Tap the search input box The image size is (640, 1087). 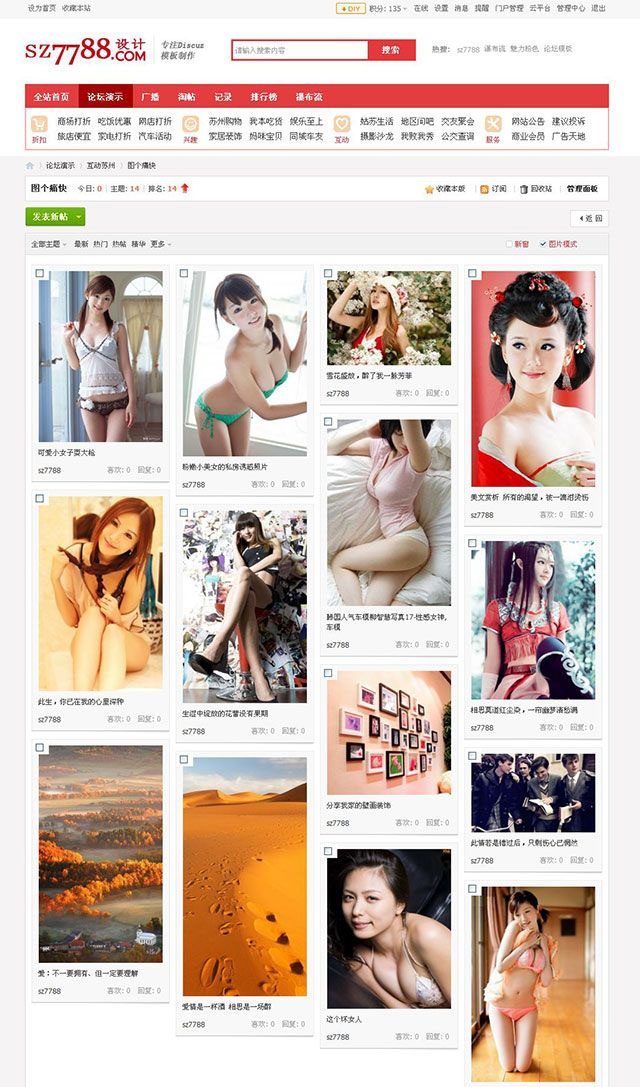point(300,50)
